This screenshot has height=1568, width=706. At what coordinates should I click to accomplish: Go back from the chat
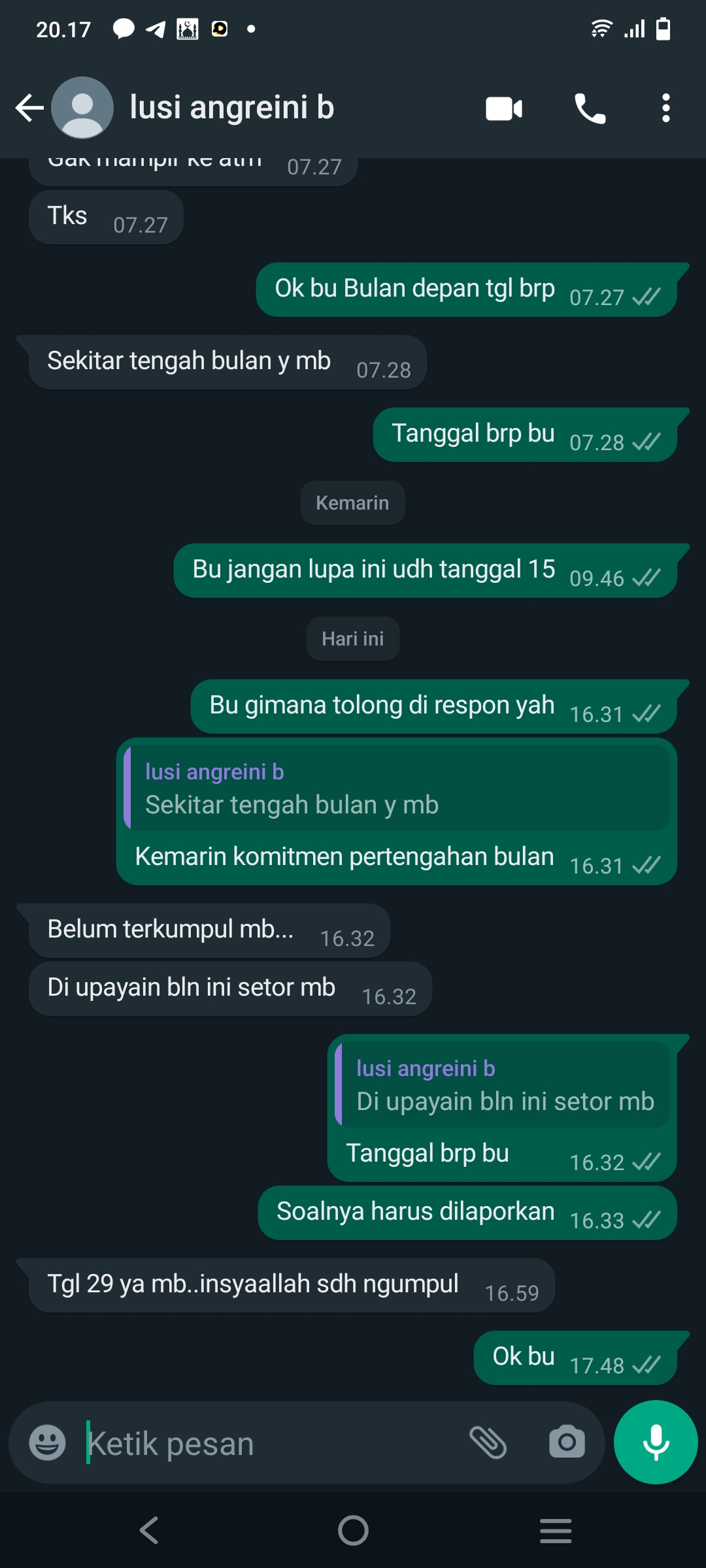coord(29,108)
